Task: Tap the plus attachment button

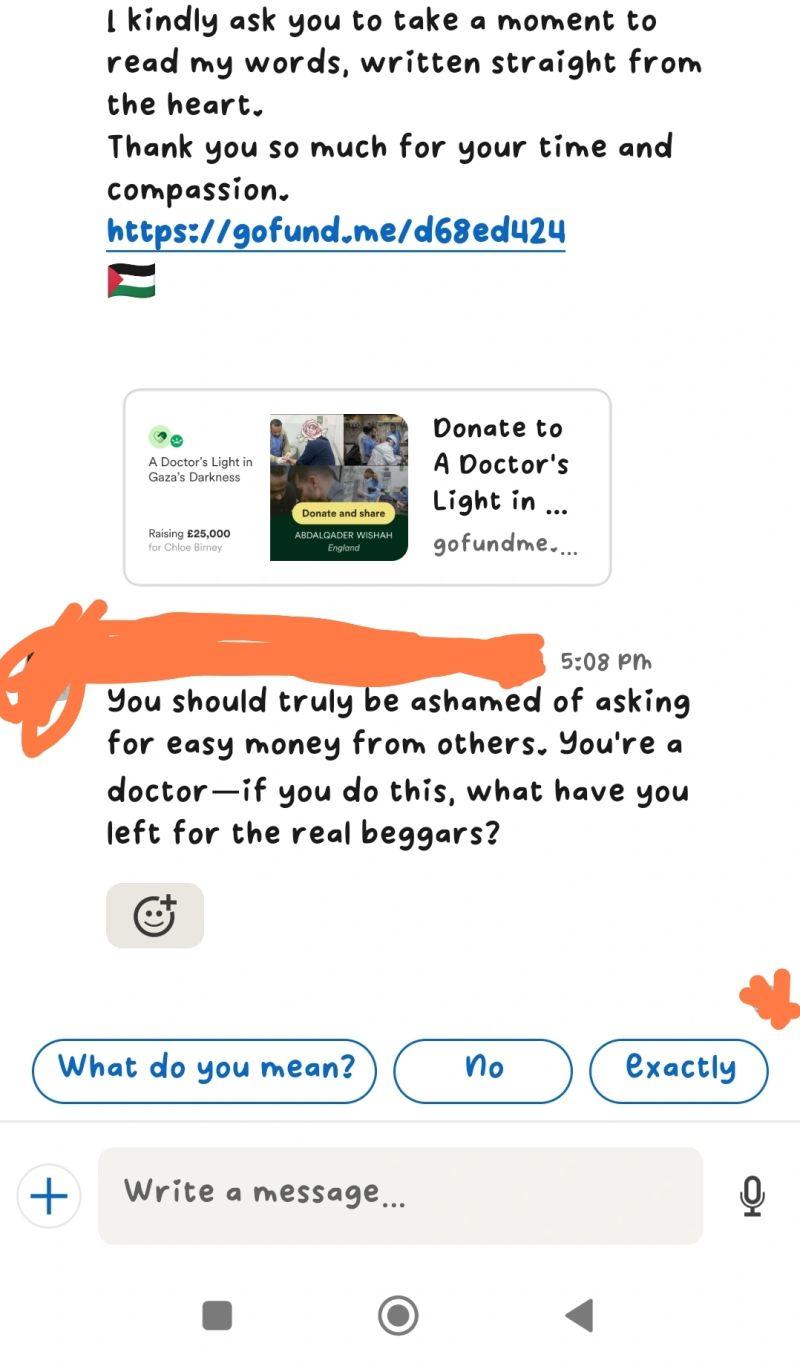Action: click(49, 1196)
